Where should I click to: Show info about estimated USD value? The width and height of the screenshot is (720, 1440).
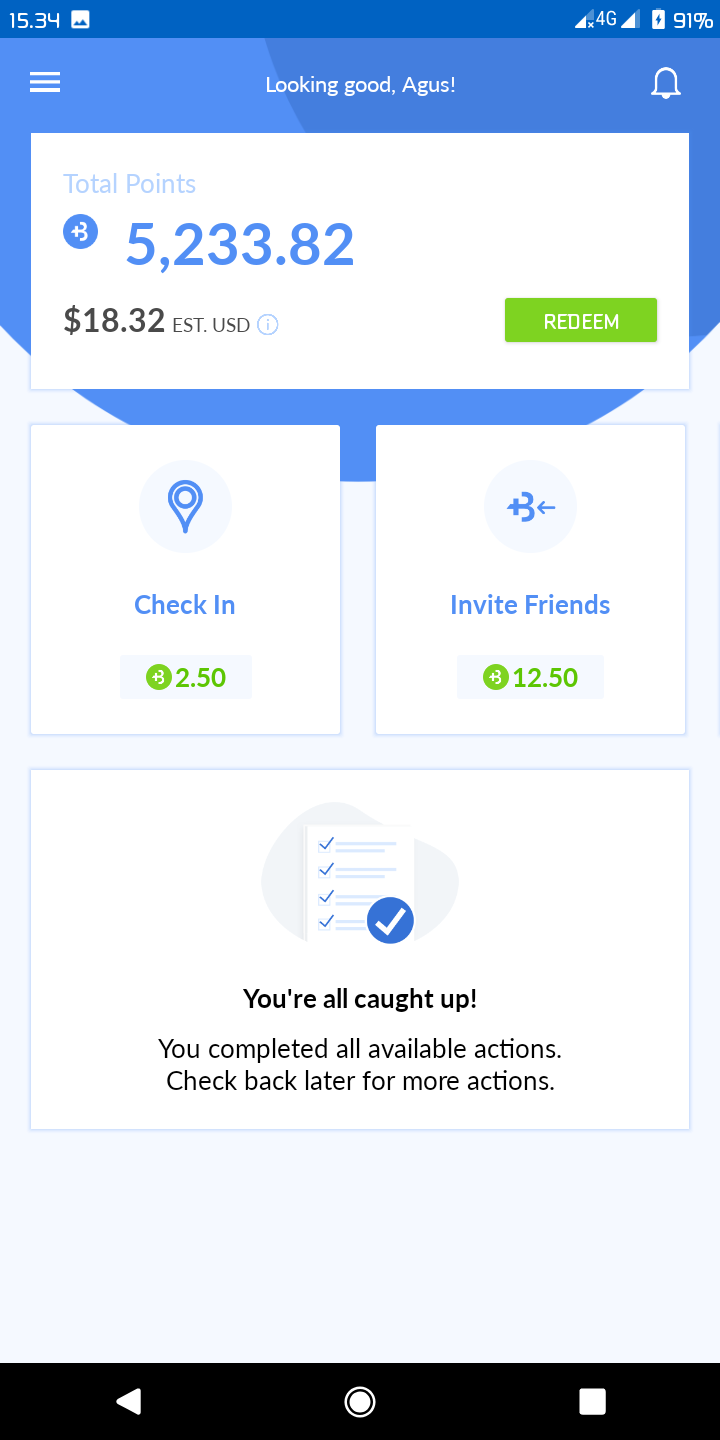pos(268,324)
